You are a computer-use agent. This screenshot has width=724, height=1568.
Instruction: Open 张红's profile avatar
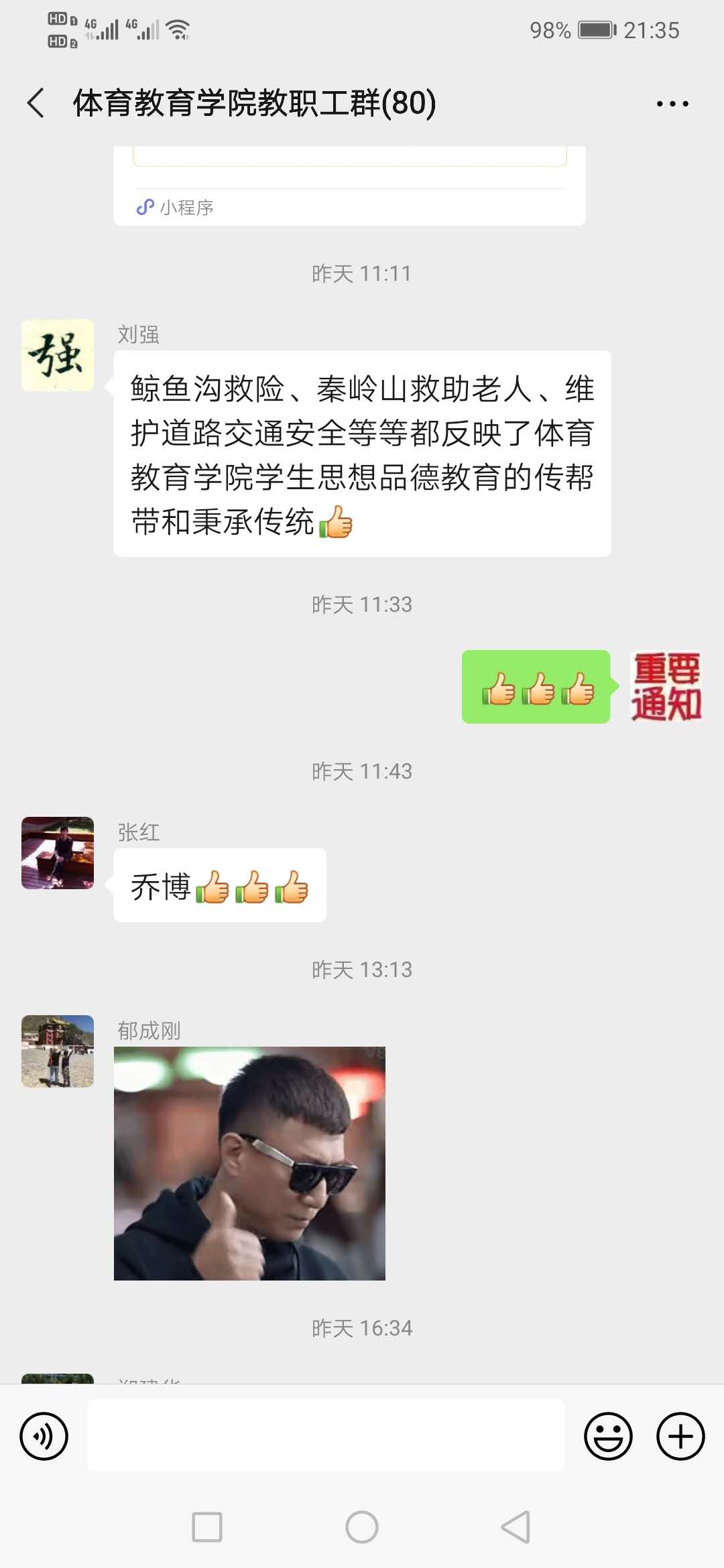click(58, 853)
